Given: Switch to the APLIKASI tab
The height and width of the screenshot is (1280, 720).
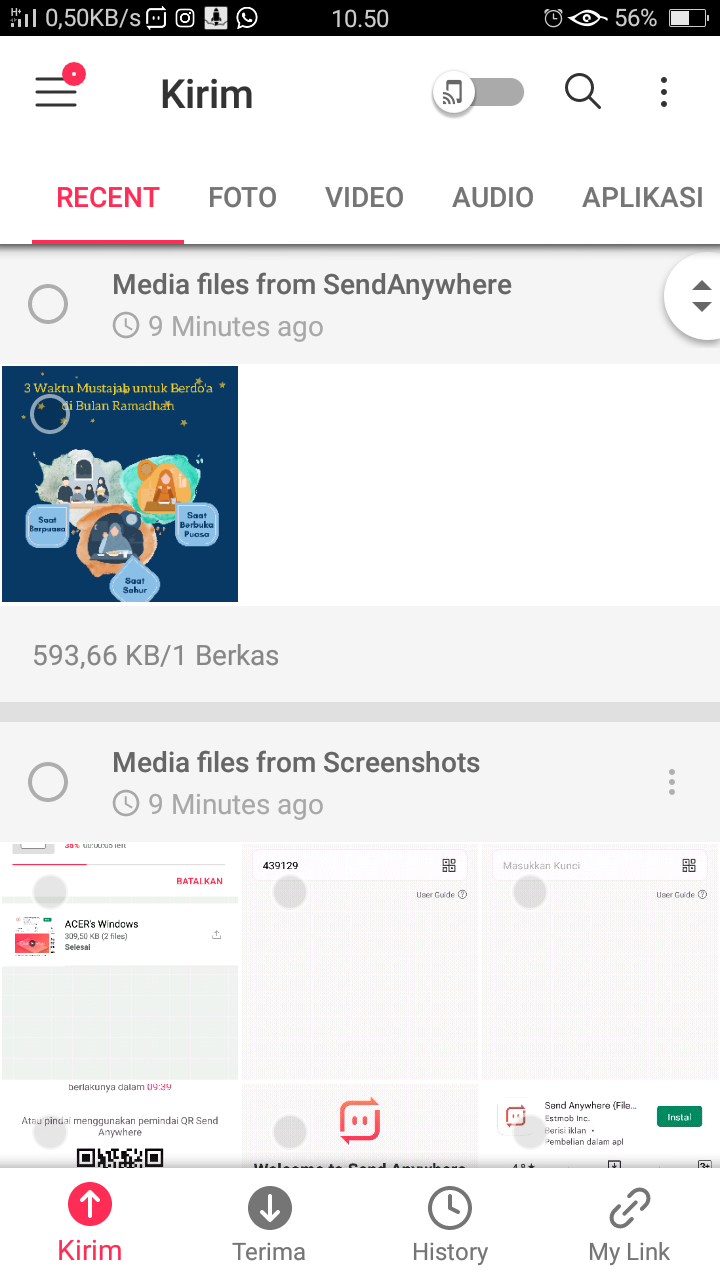Looking at the screenshot, I should [x=642, y=198].
